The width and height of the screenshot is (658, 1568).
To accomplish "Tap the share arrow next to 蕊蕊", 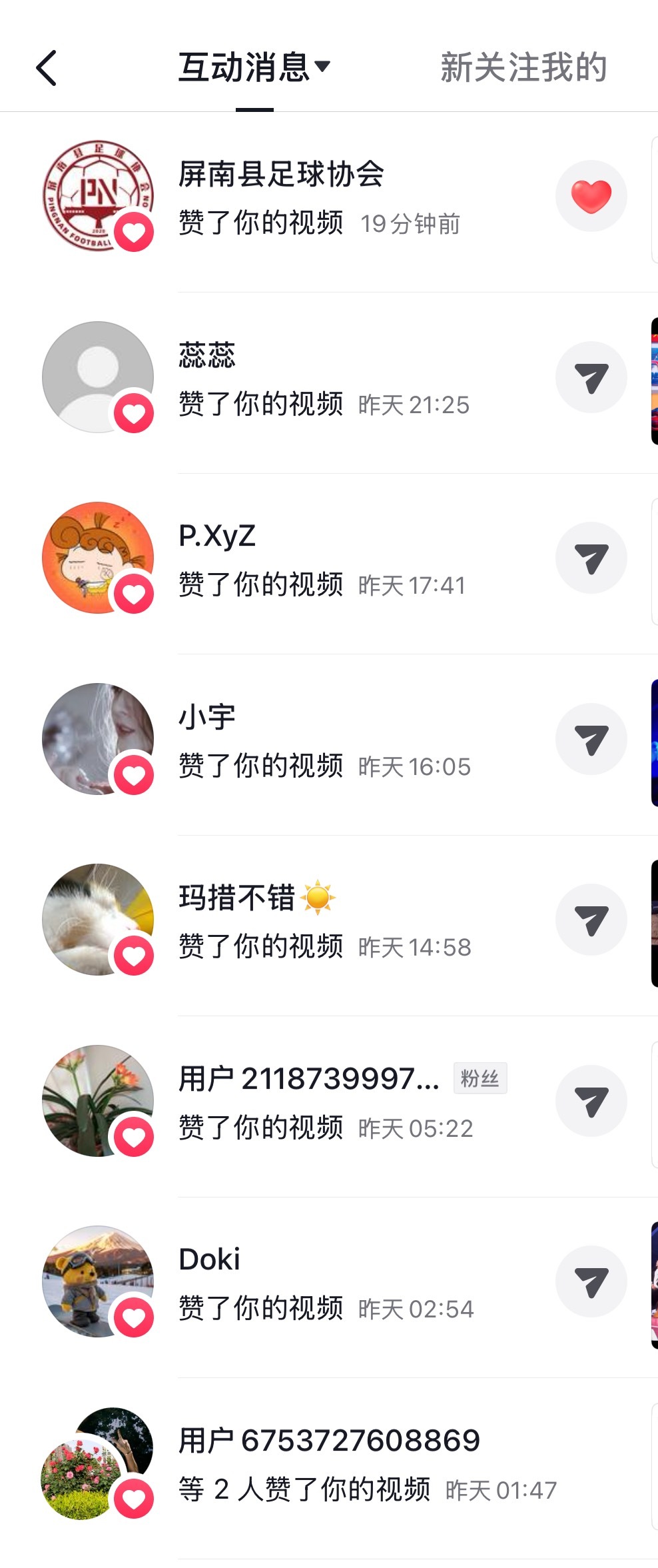I will click(x=590, y=377).
